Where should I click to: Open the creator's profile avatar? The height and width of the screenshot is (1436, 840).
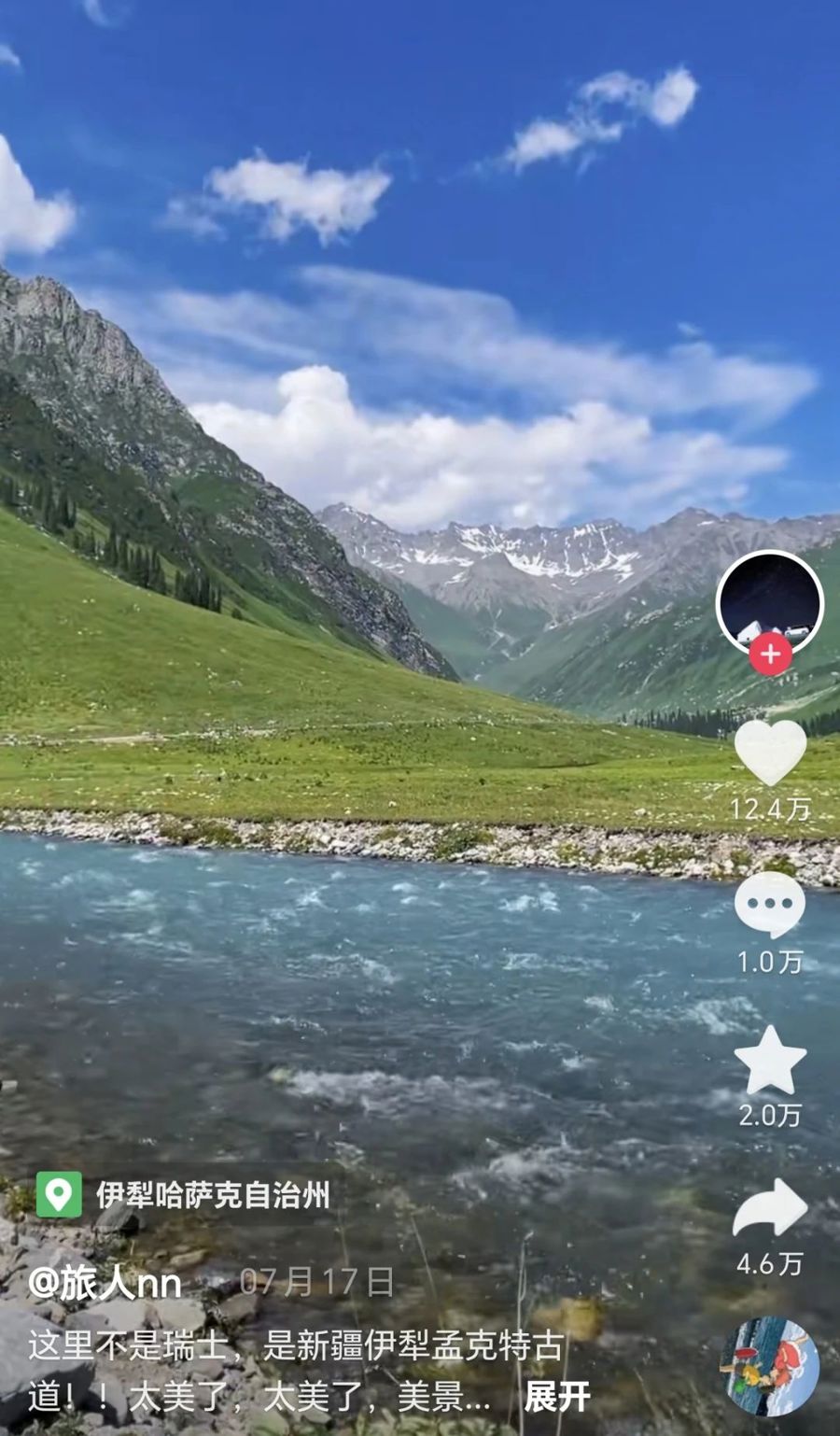(769, 602)
